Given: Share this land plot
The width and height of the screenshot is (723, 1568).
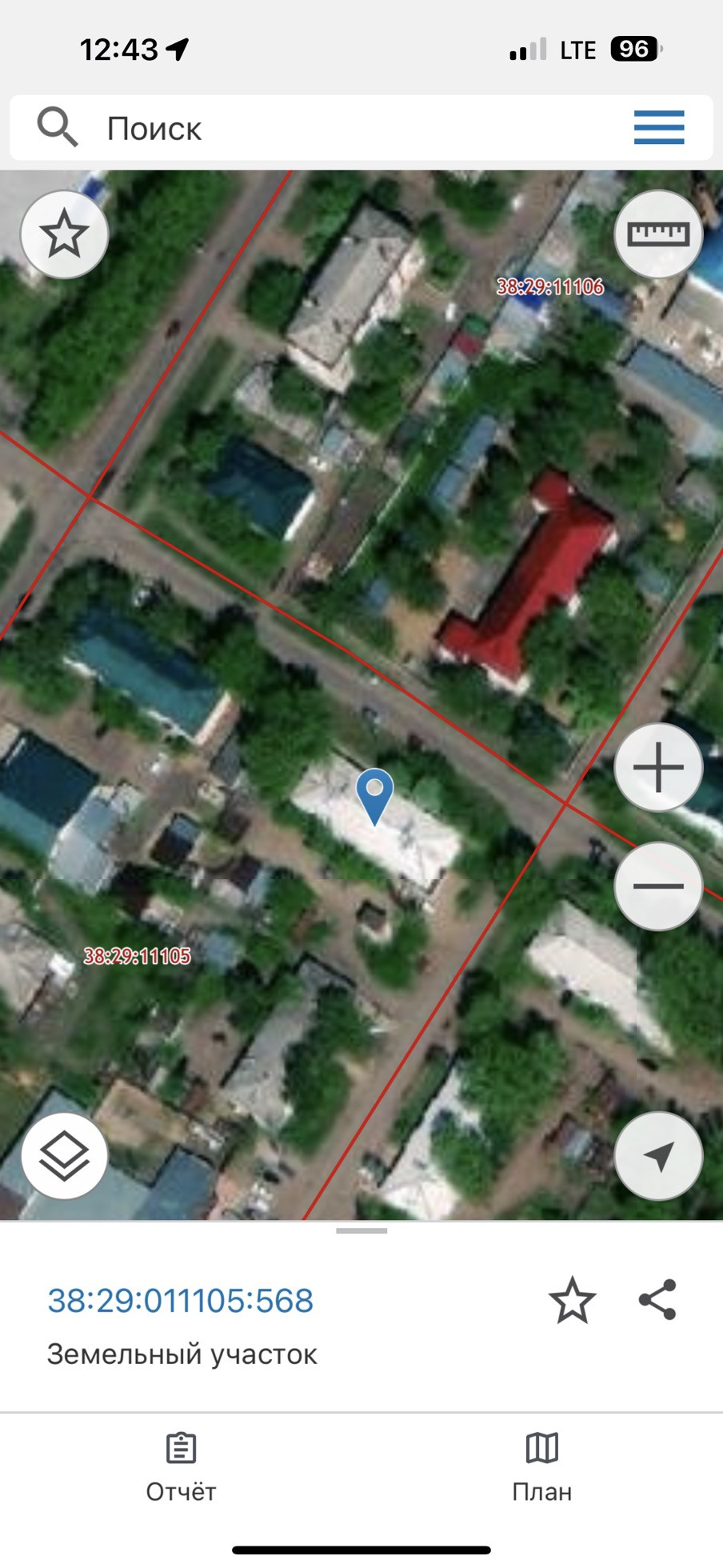Looking at the screenshot, I should [657, 1299].
